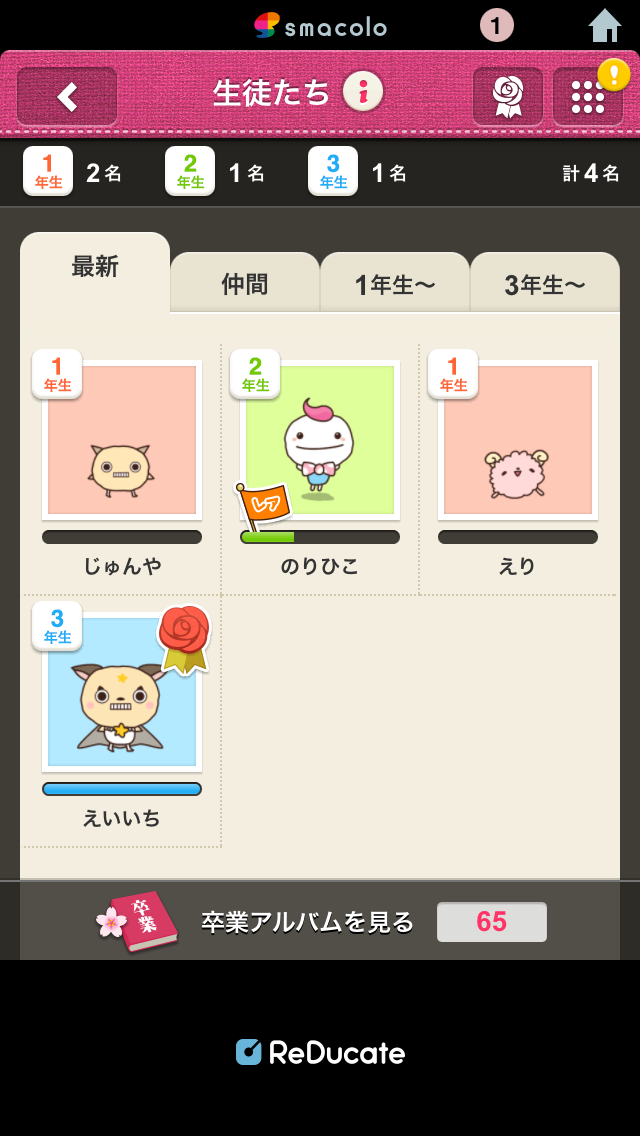This screenshot has width=640, height=1136.
Task: Open the pink notification badge
Action: 497,26
